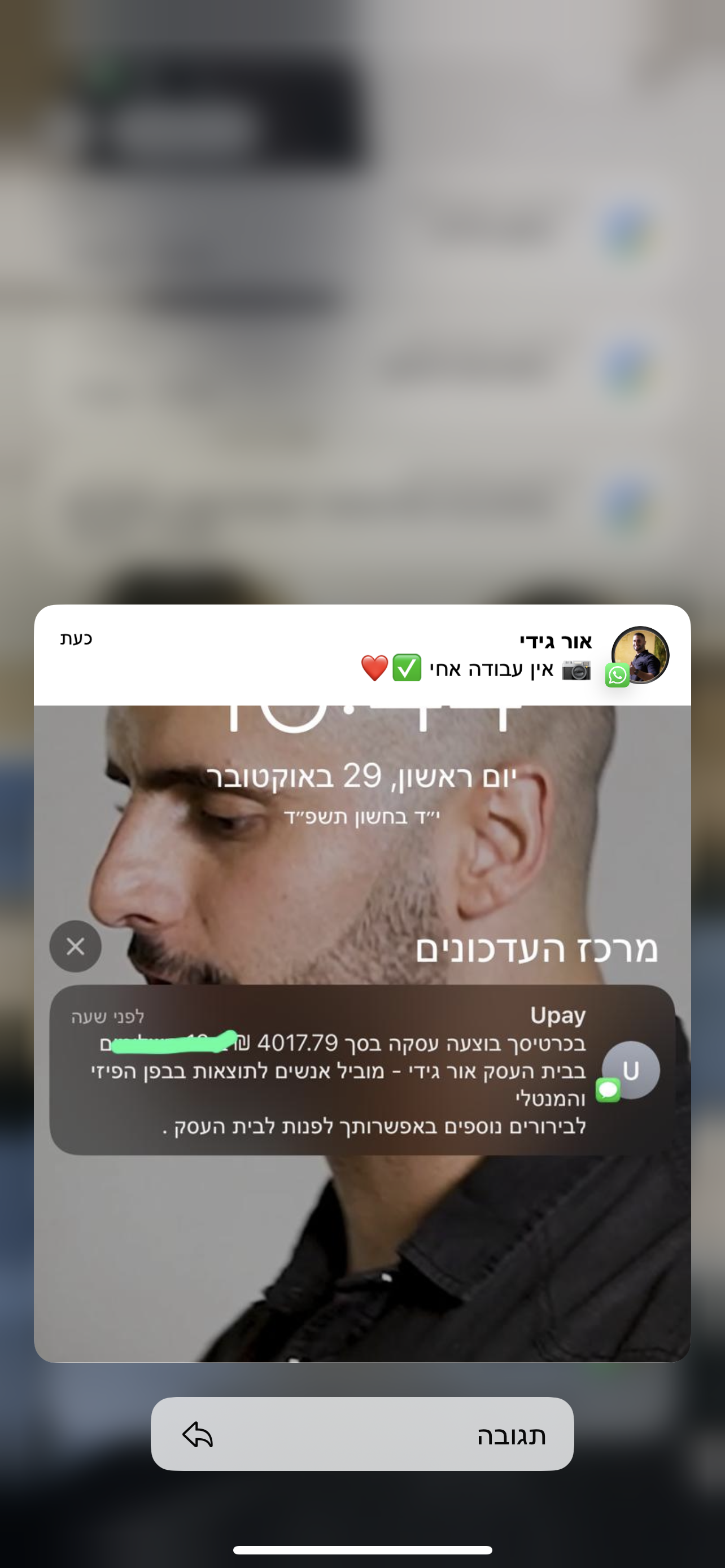Open the WhatsApp message from אור גידי

[362, 655]
